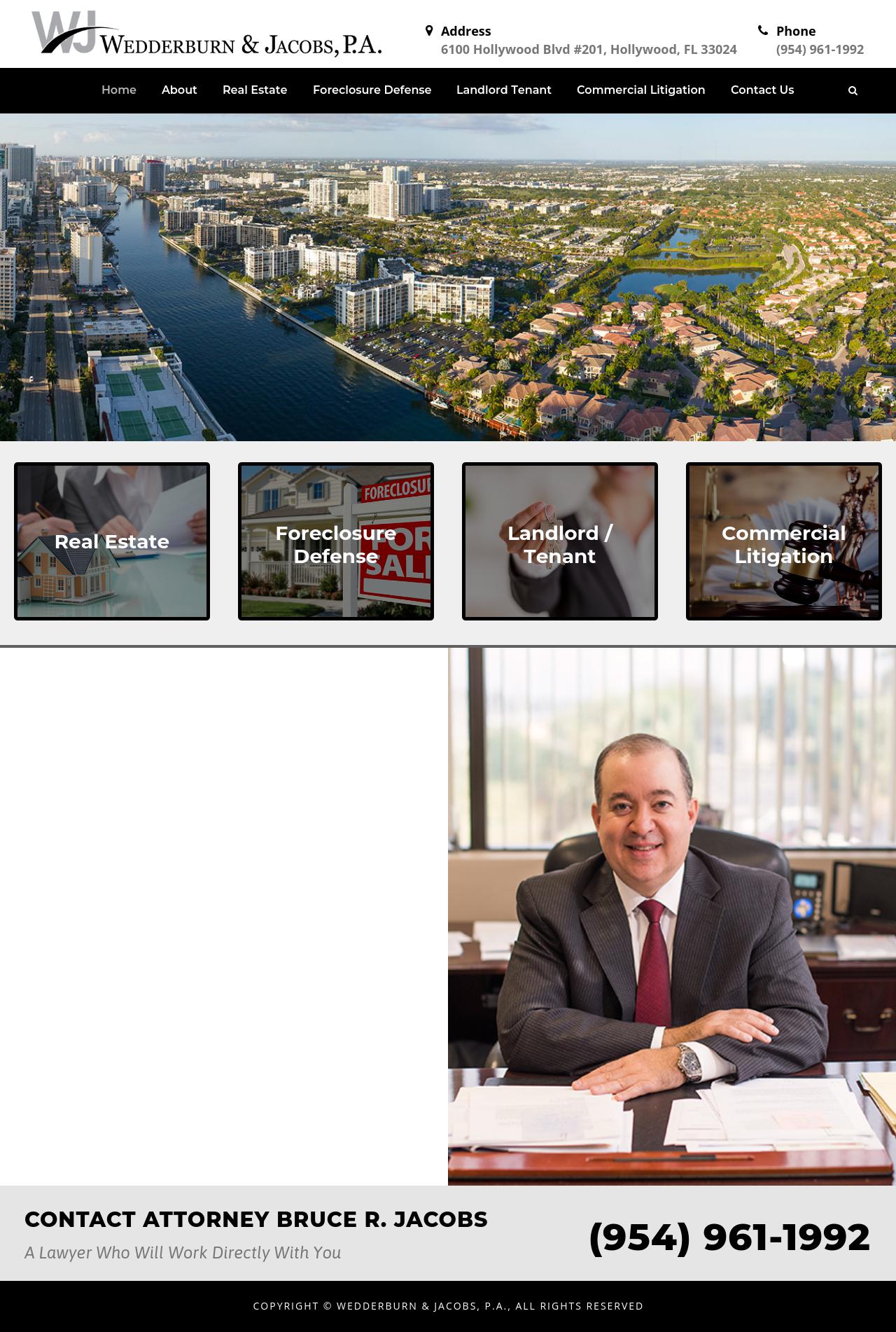This screenshot has width=896, height=1332.
Task: Select Landlord Tenant in the navigation
Action: tap(503, 90)
